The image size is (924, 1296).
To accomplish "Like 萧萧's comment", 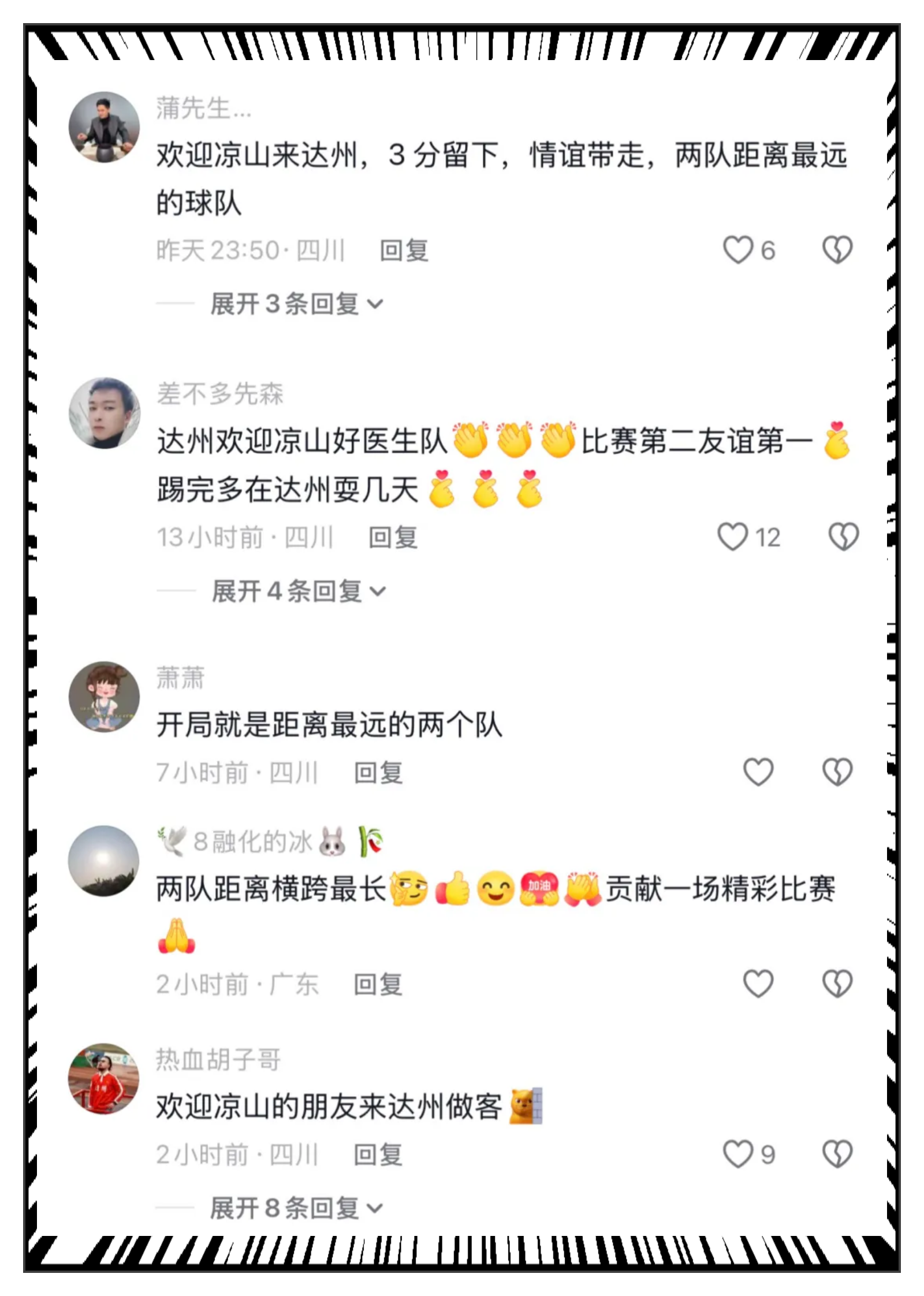I will (758, 772).
